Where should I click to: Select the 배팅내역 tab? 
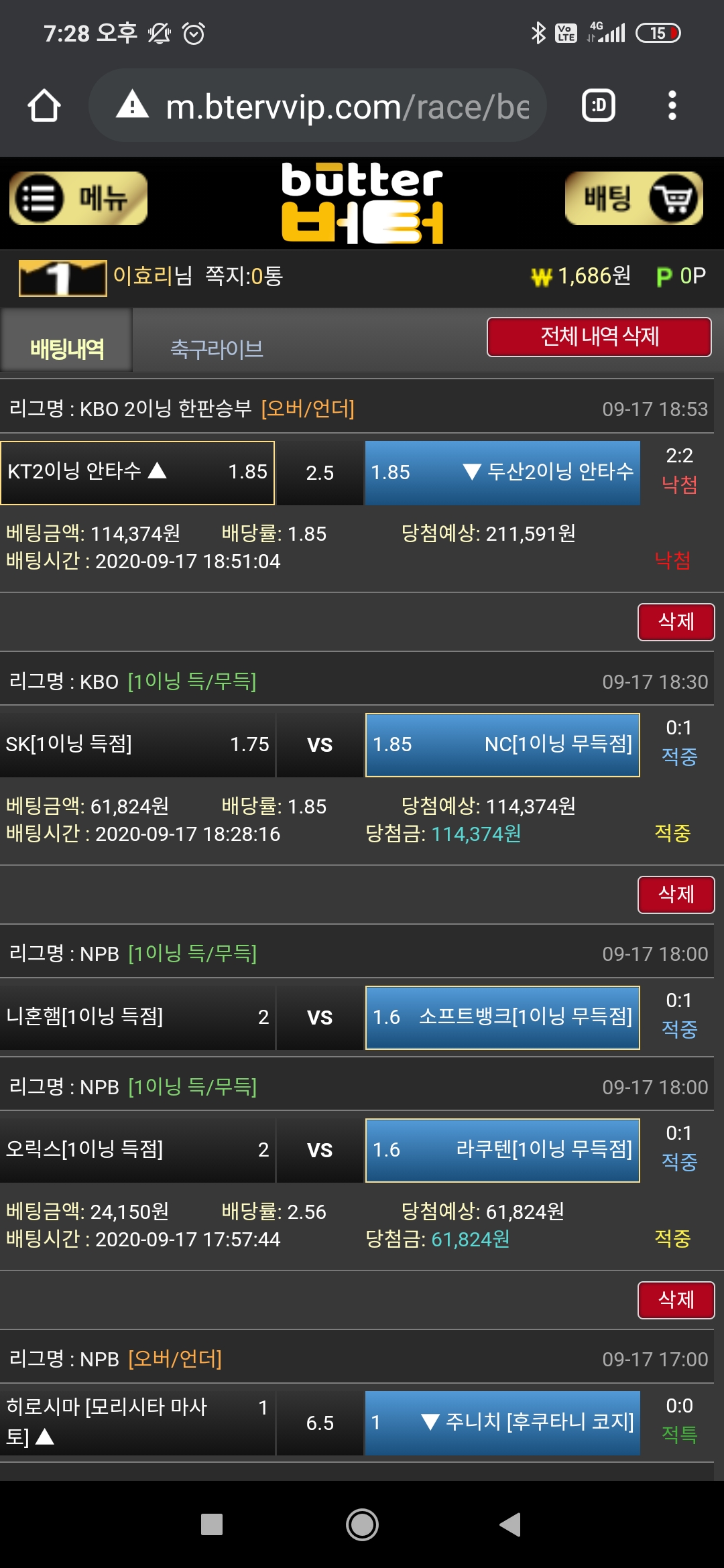(66, 348)
